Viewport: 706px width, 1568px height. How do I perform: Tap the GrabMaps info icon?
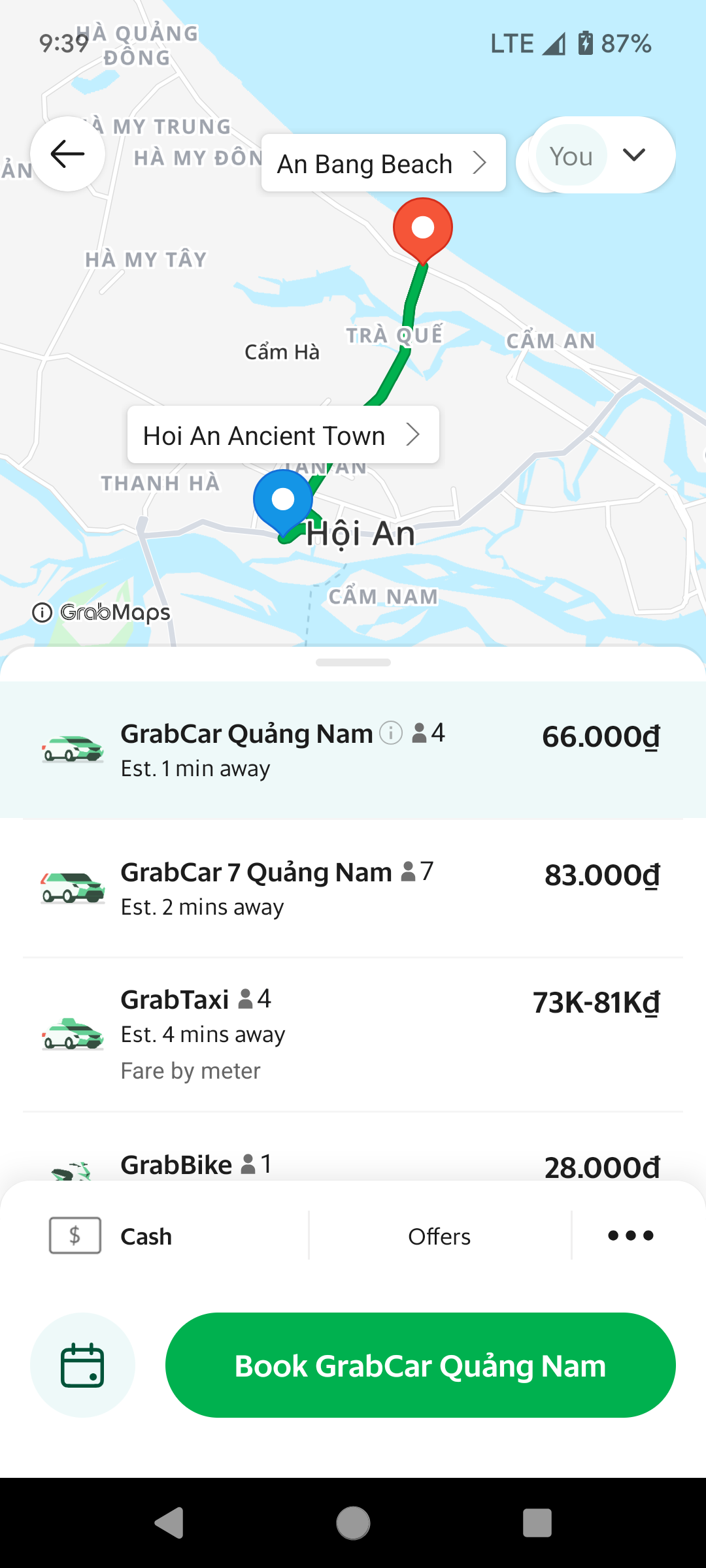click(x=41, y=612)
